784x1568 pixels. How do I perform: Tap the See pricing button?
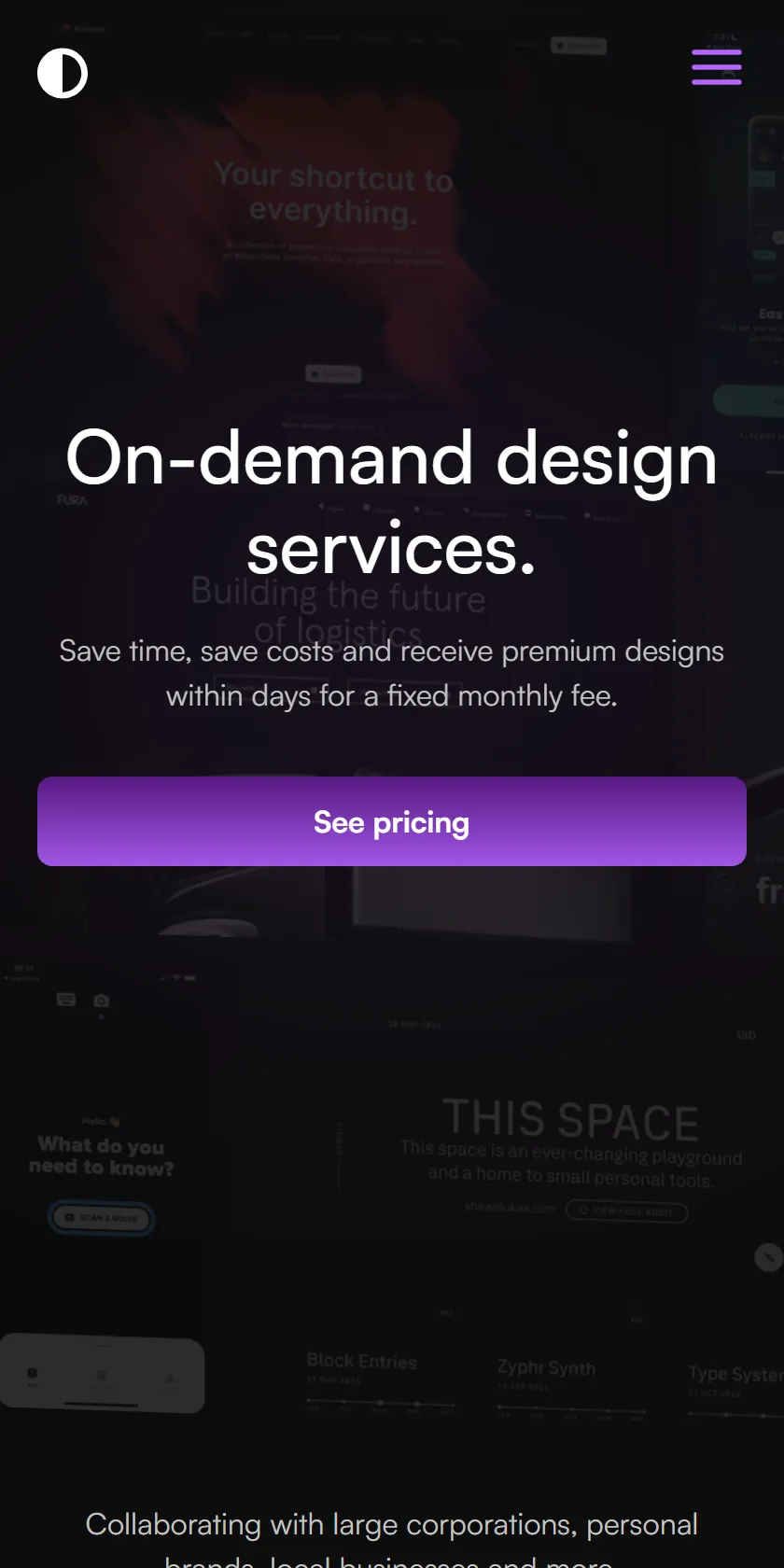392,821
